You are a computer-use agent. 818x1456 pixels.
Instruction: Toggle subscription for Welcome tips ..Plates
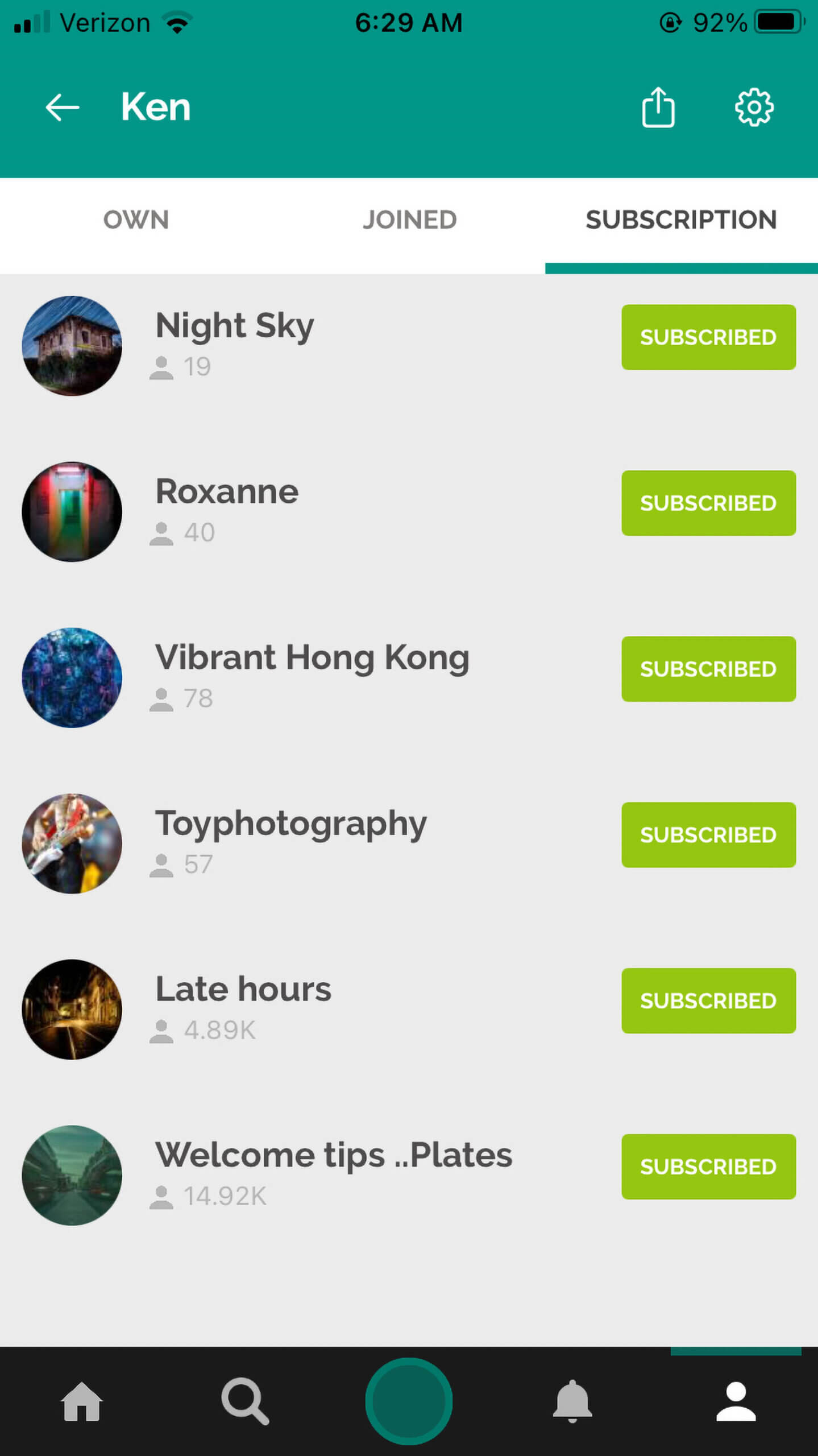pyautogui.click(x=708, y=1167)
